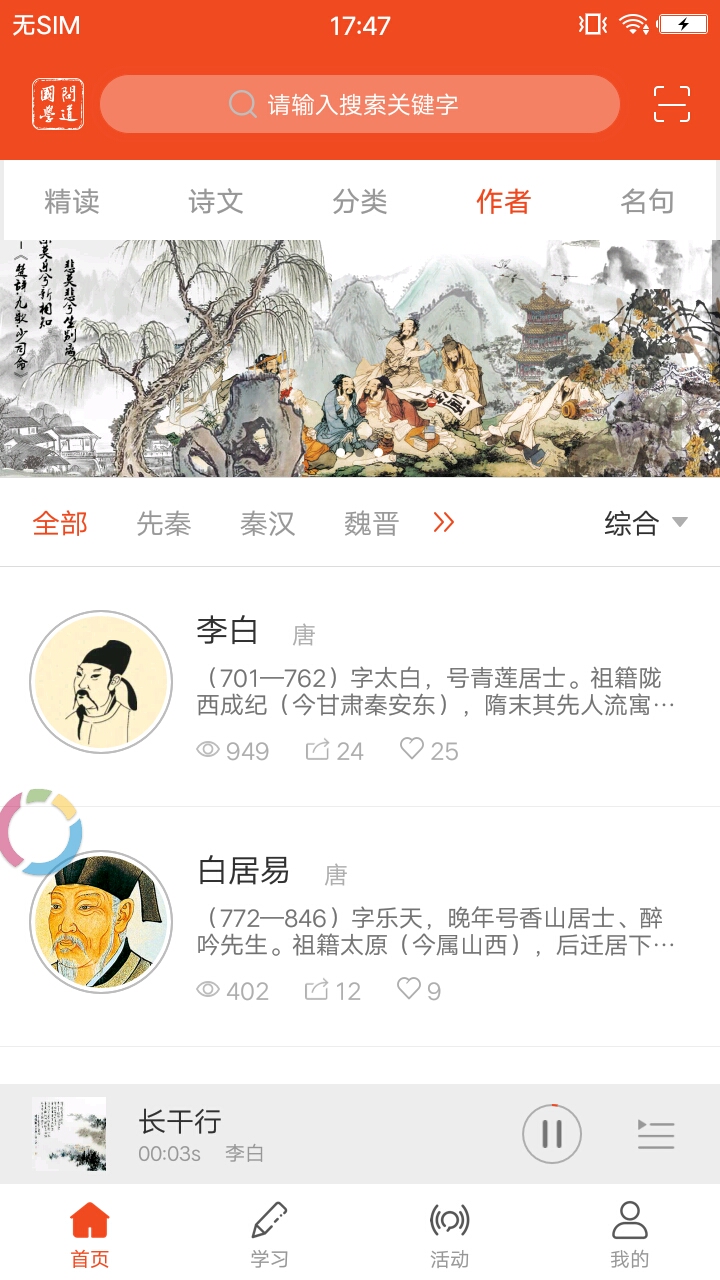This screenshot has width=720, height=1280.
Task: Open the QR scan icon
Action: (x=672, y=104)
